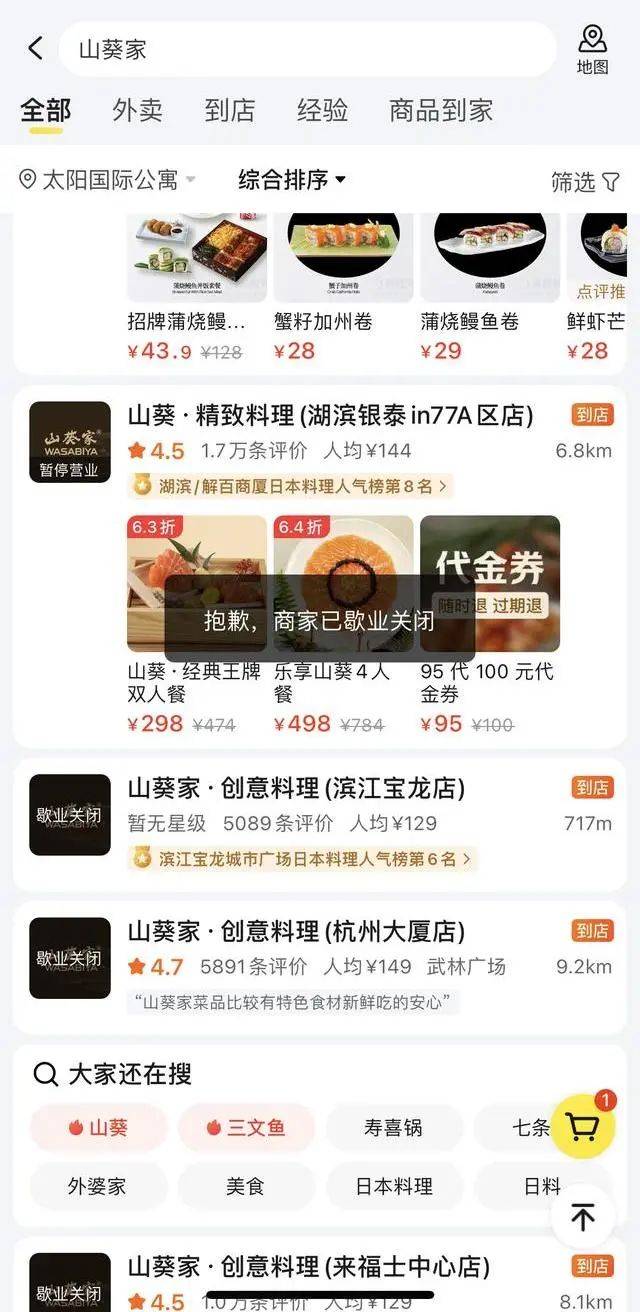Open the 地图 map view
Image resolution: width=640 pixels, height=1312 pixels.
(x=592, y=49)
